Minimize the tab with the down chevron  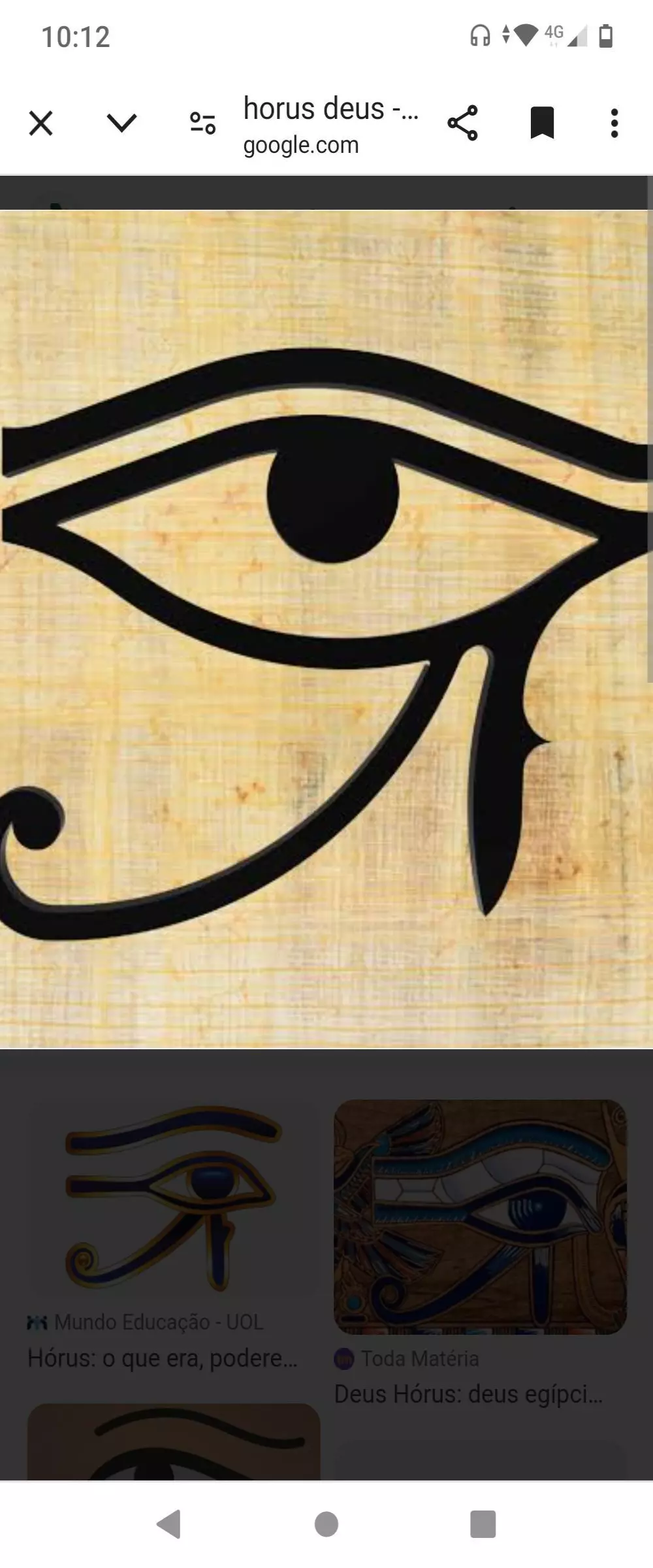click(121, 123)
